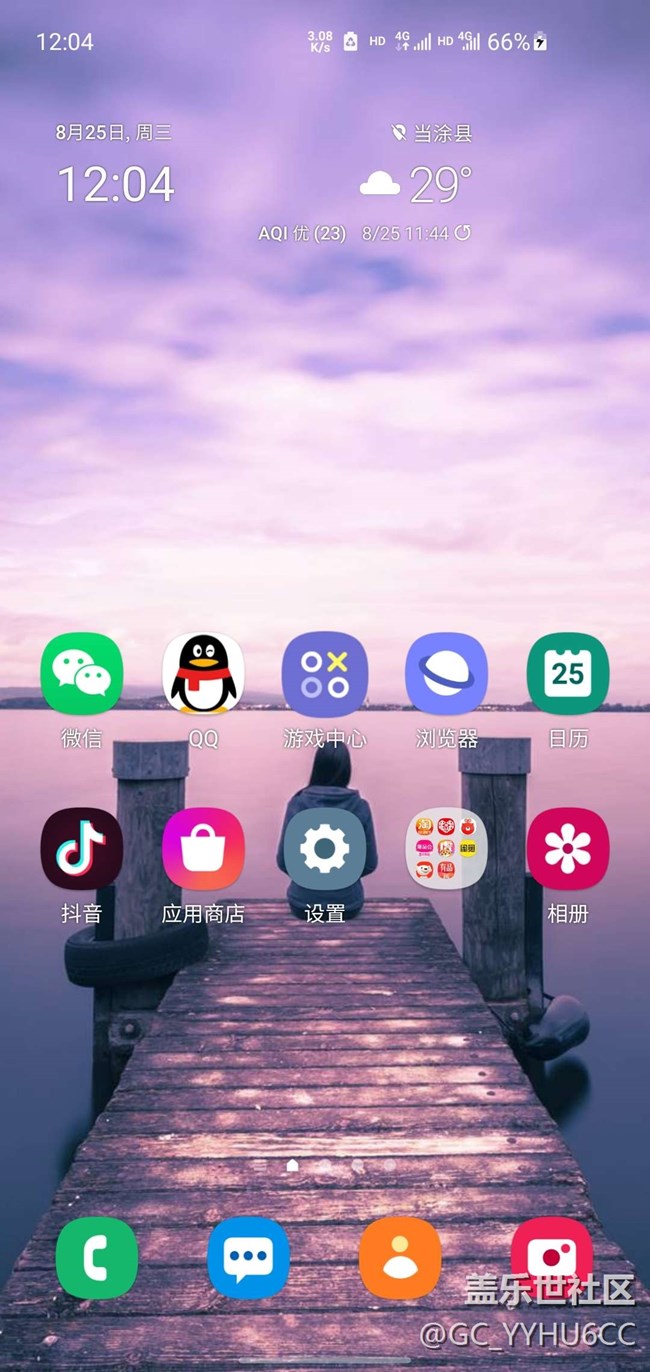Viewport: 650px width, 1372px height.
Task: Launch the QQ app
Action: coord(203,674)
